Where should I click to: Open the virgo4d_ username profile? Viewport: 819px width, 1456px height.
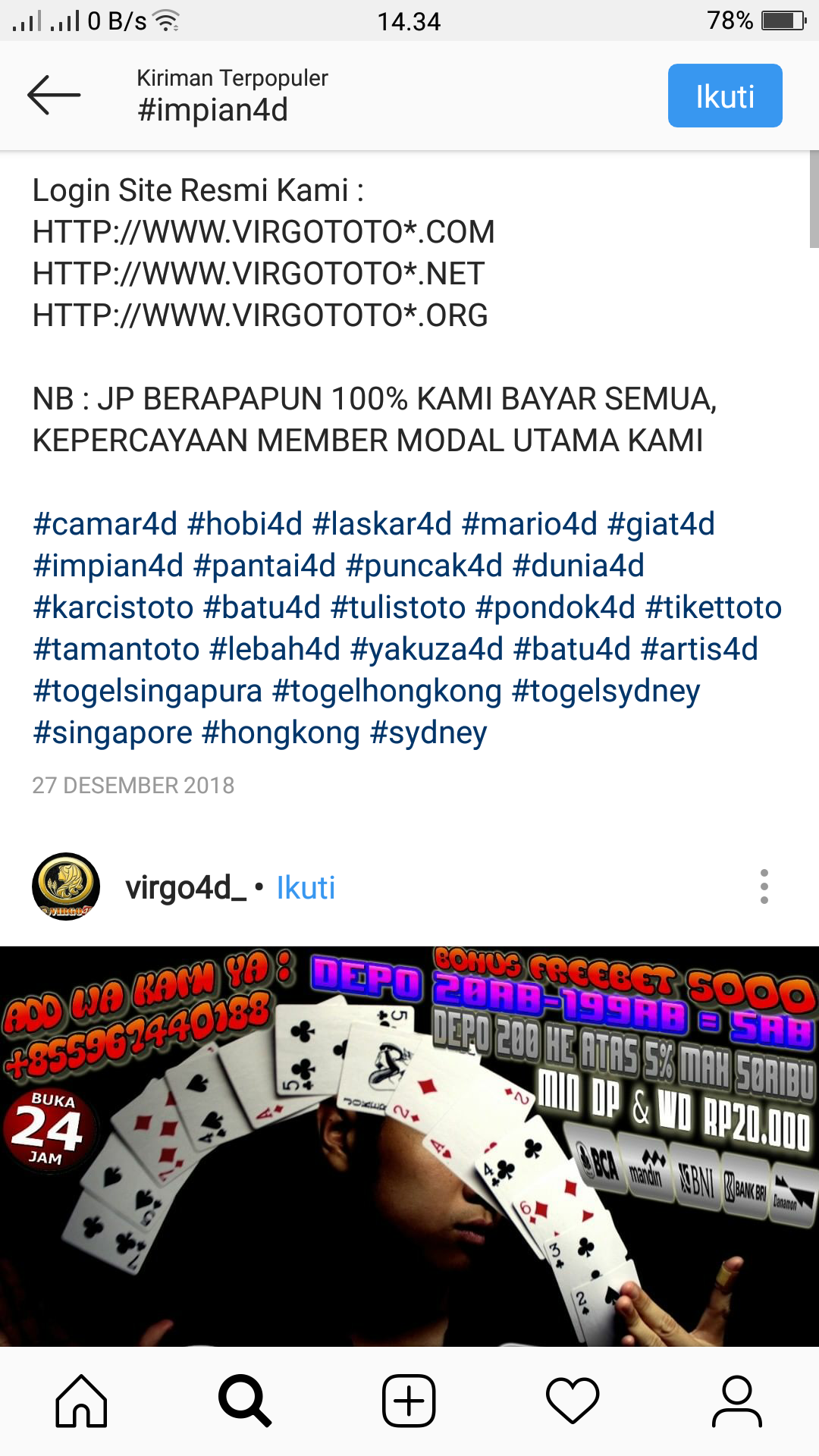click(x=186, y=887)
